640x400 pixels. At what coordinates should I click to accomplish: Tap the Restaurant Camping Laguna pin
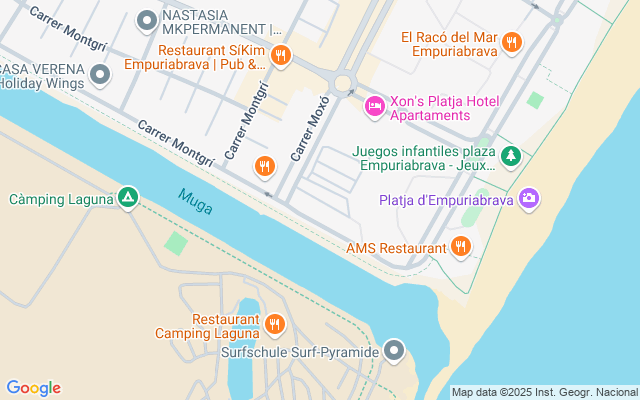275,323
